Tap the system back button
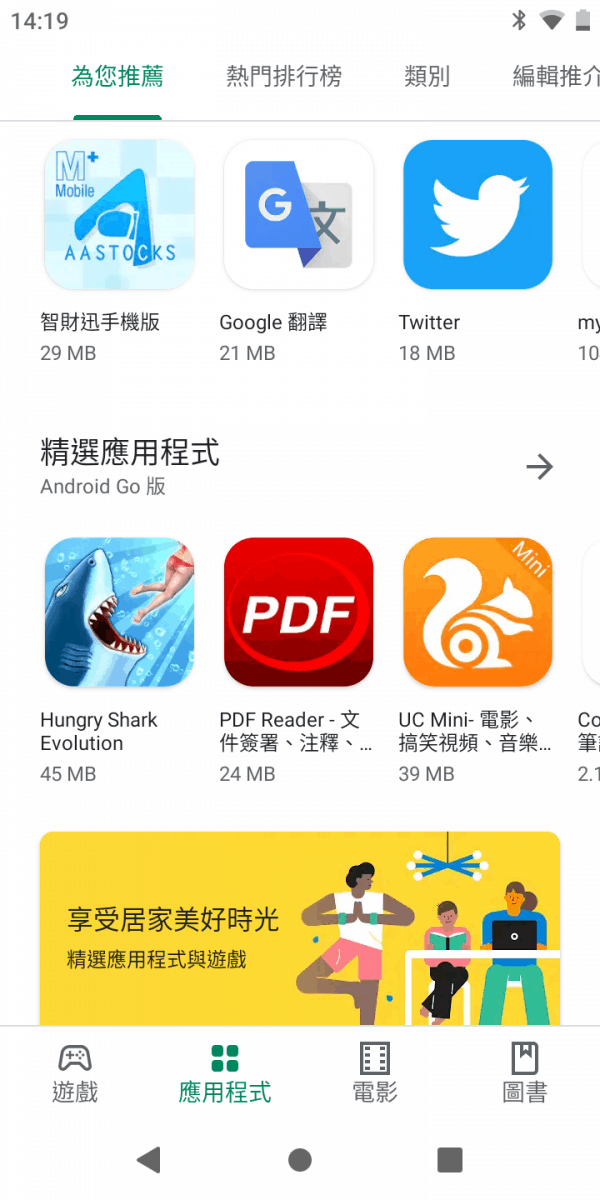600x1200 pixels. coord(149,1160)
